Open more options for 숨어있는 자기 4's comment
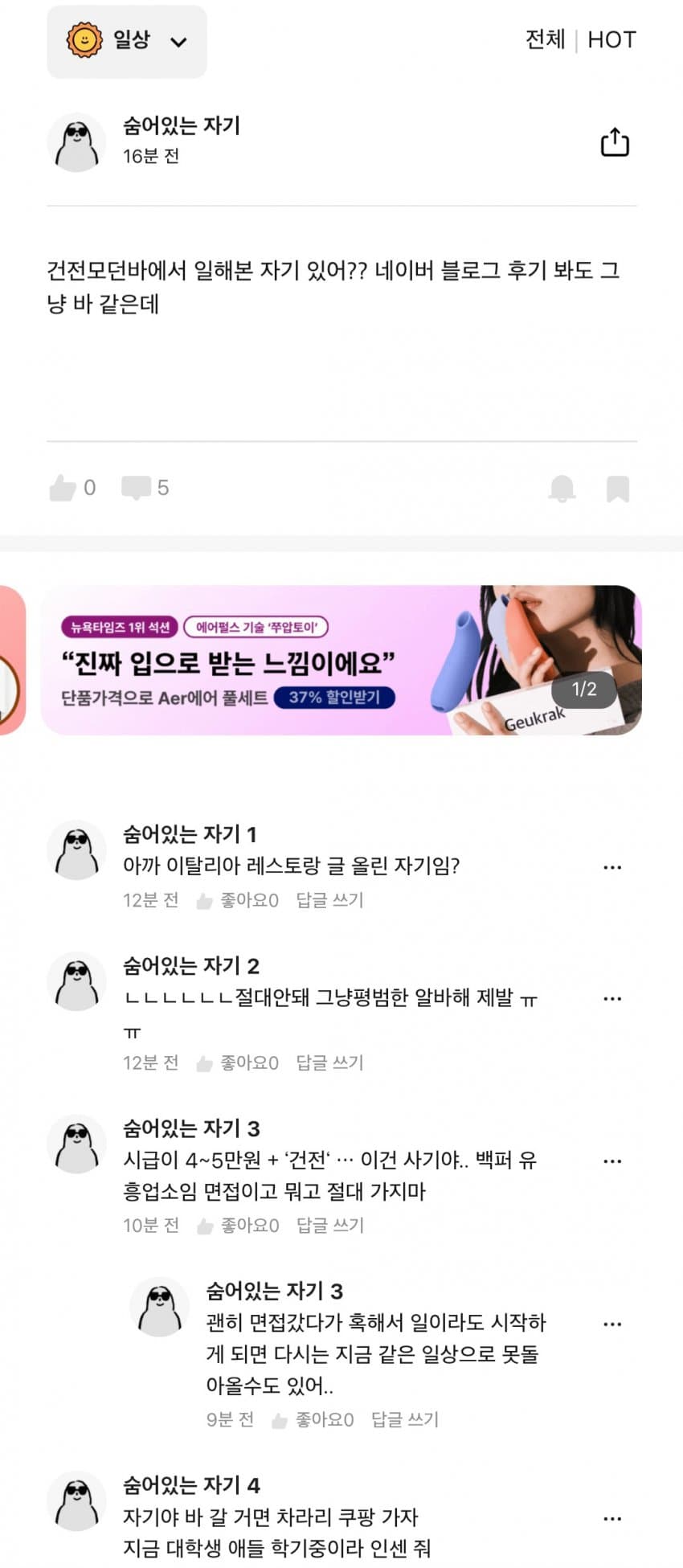Screen dimensions: 683x1568 pos(611,1519)
